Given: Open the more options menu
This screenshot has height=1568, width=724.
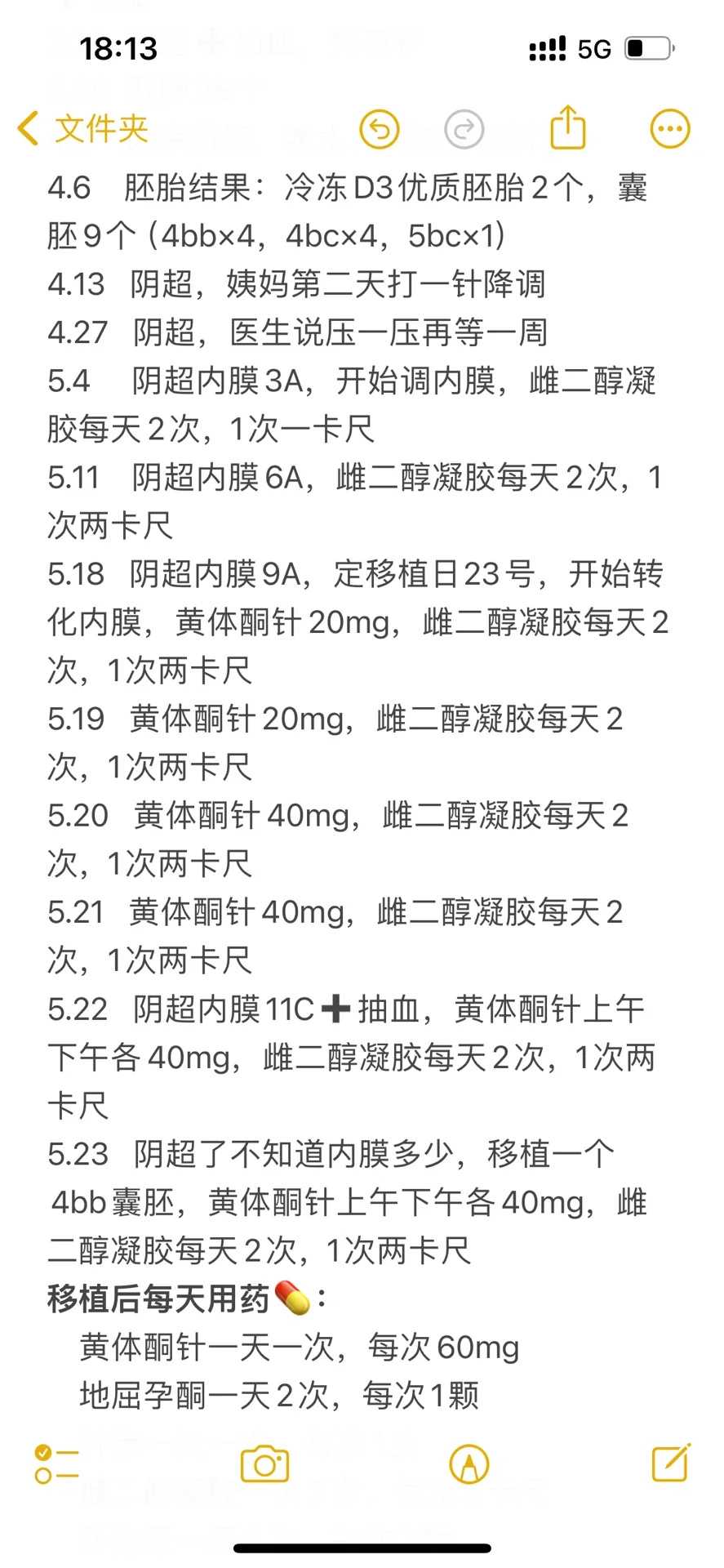Looking at the screenshot, I should pos(670,129).
